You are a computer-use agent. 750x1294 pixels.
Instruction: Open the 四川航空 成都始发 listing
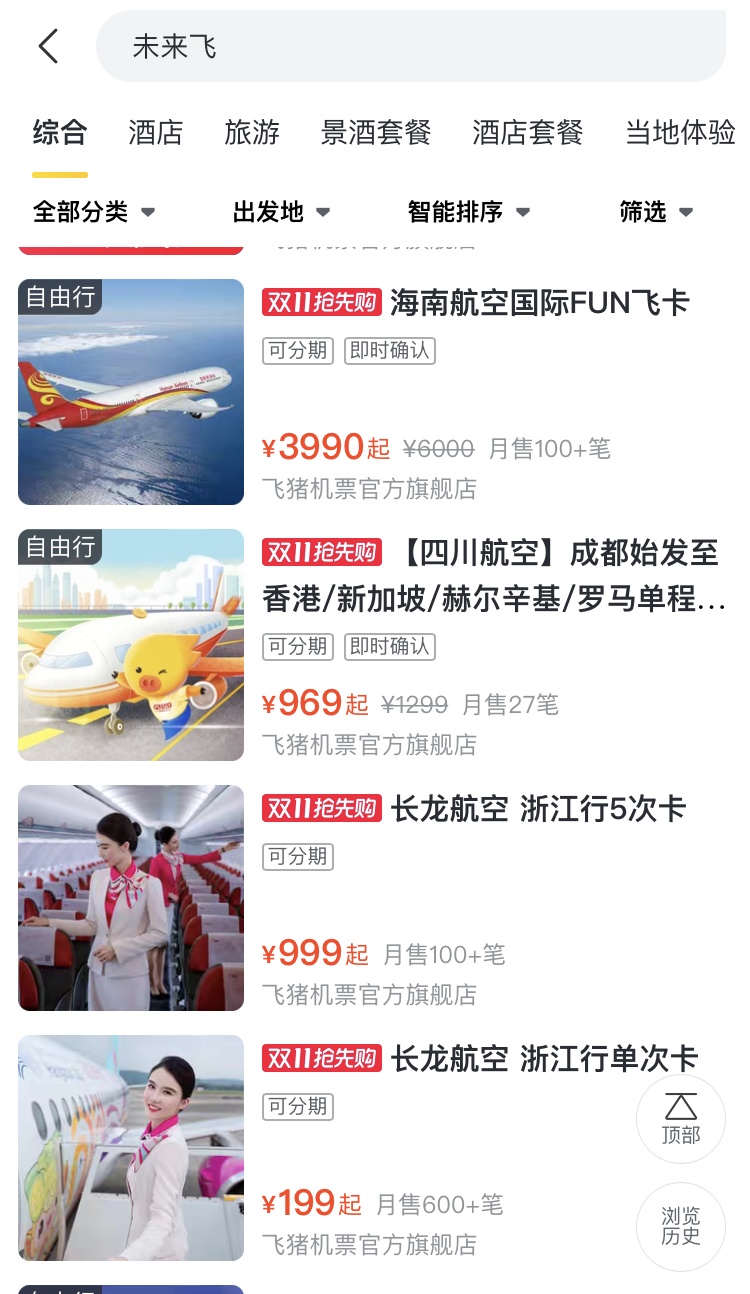[x=490, y=575]
